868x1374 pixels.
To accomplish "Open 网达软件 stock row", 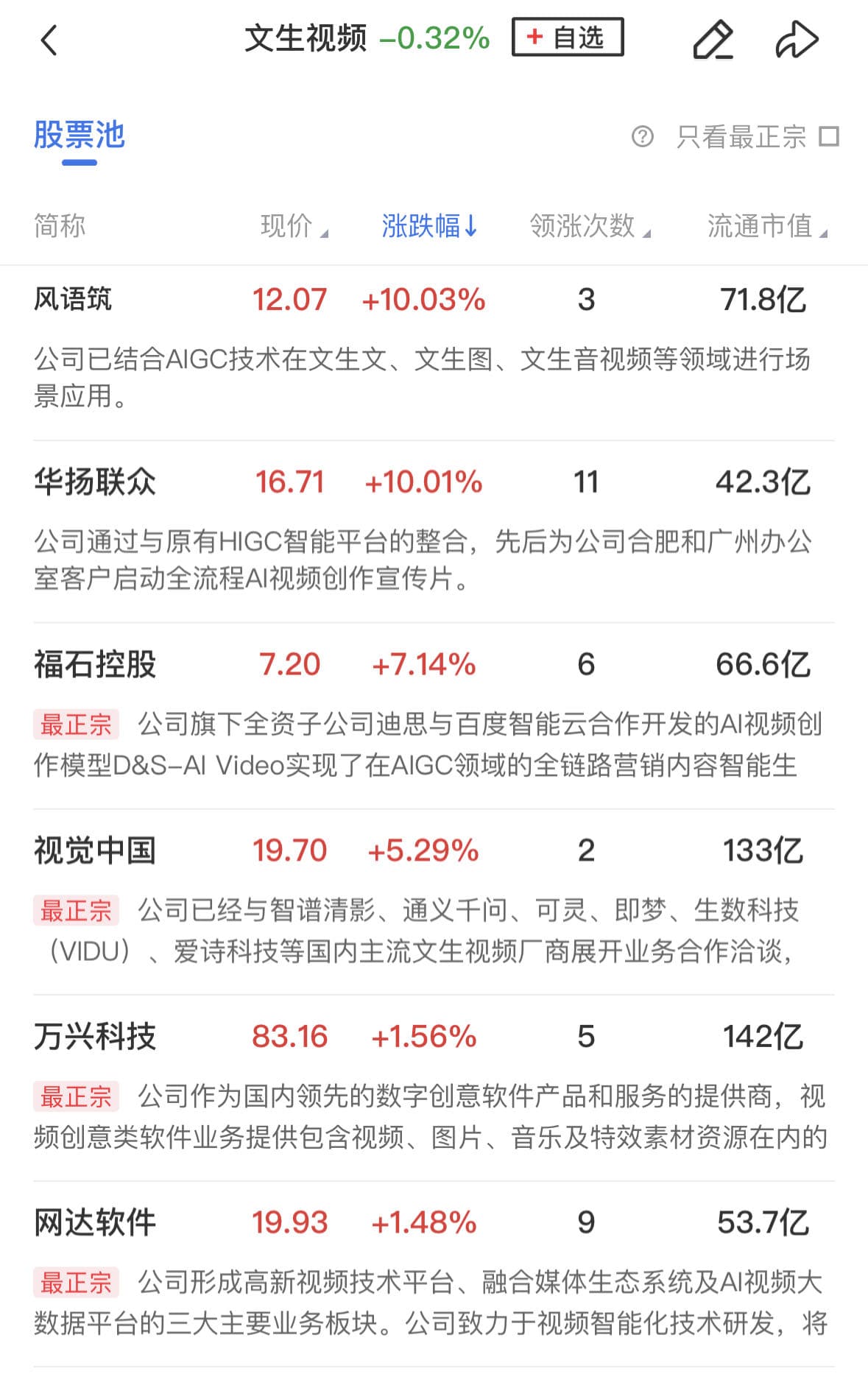I will (95, 1223).
